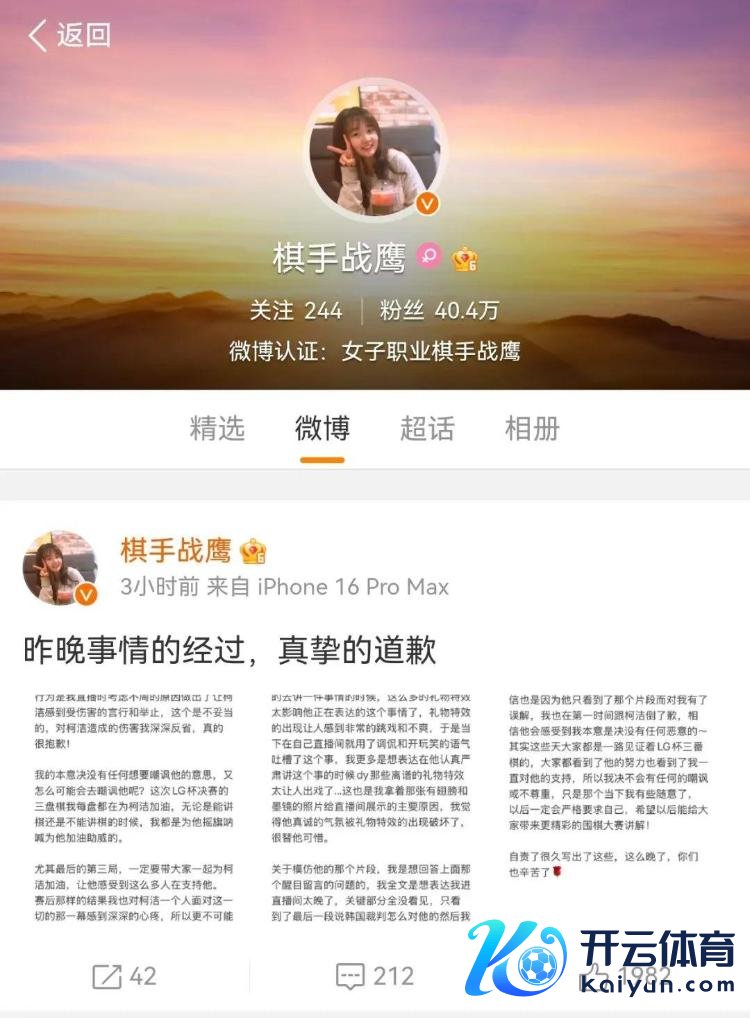
Task: Repost the post with 42 shares
Action: pos(124,976)
